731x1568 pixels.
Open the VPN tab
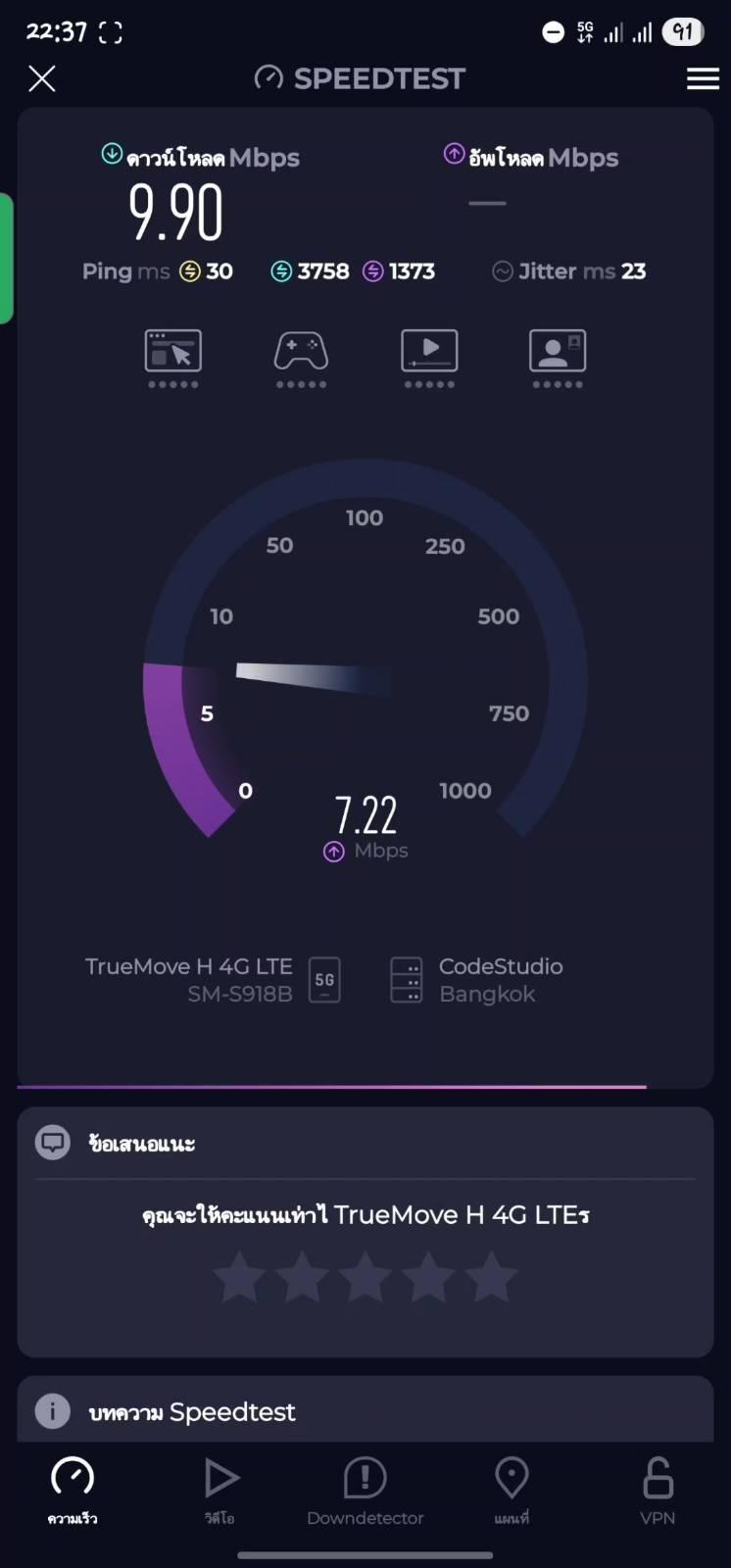pyautogui.click(x=658, y=1492)
